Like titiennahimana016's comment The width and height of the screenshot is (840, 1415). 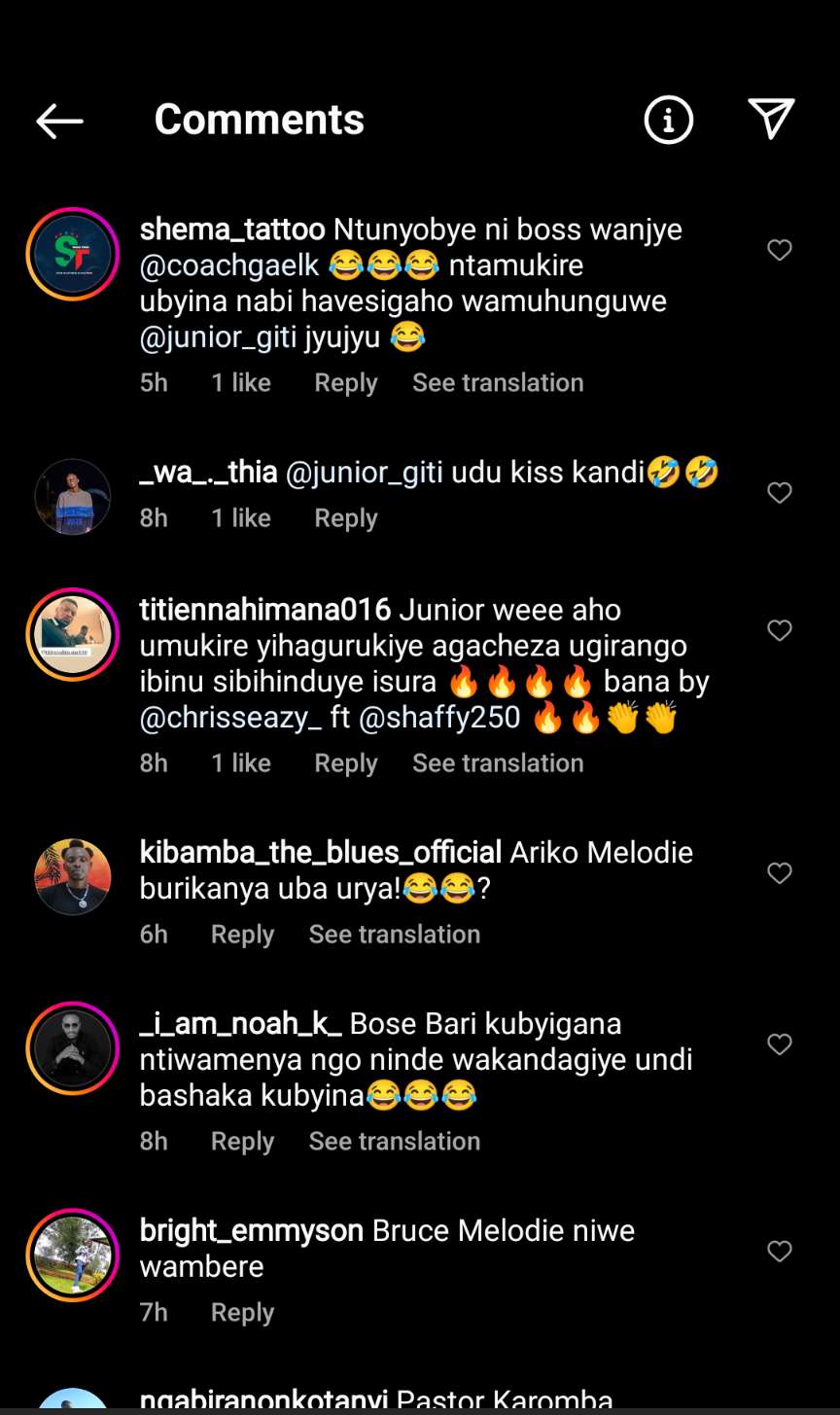point(780,631)
